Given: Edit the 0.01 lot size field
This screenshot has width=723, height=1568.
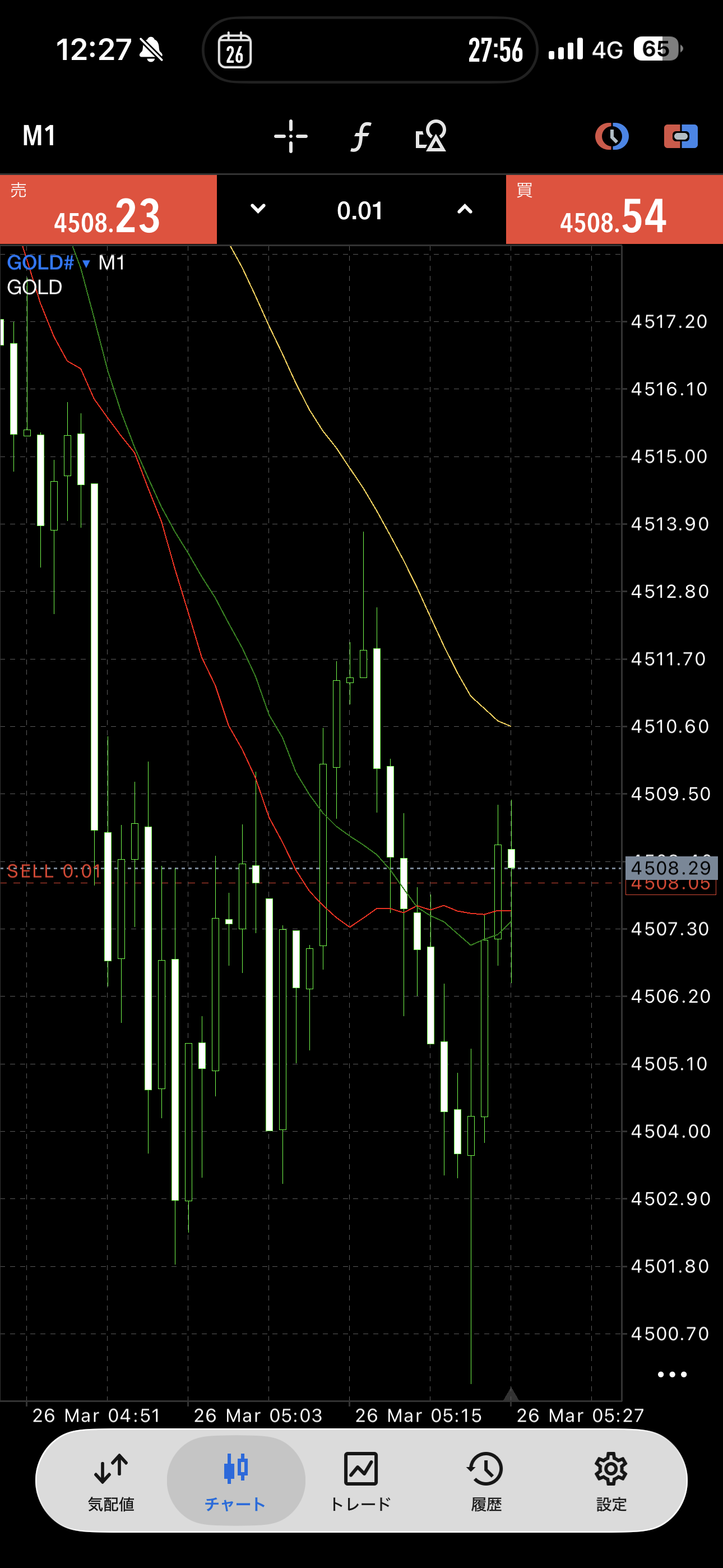Looking at the screenshot, I should tap(360, 211).
